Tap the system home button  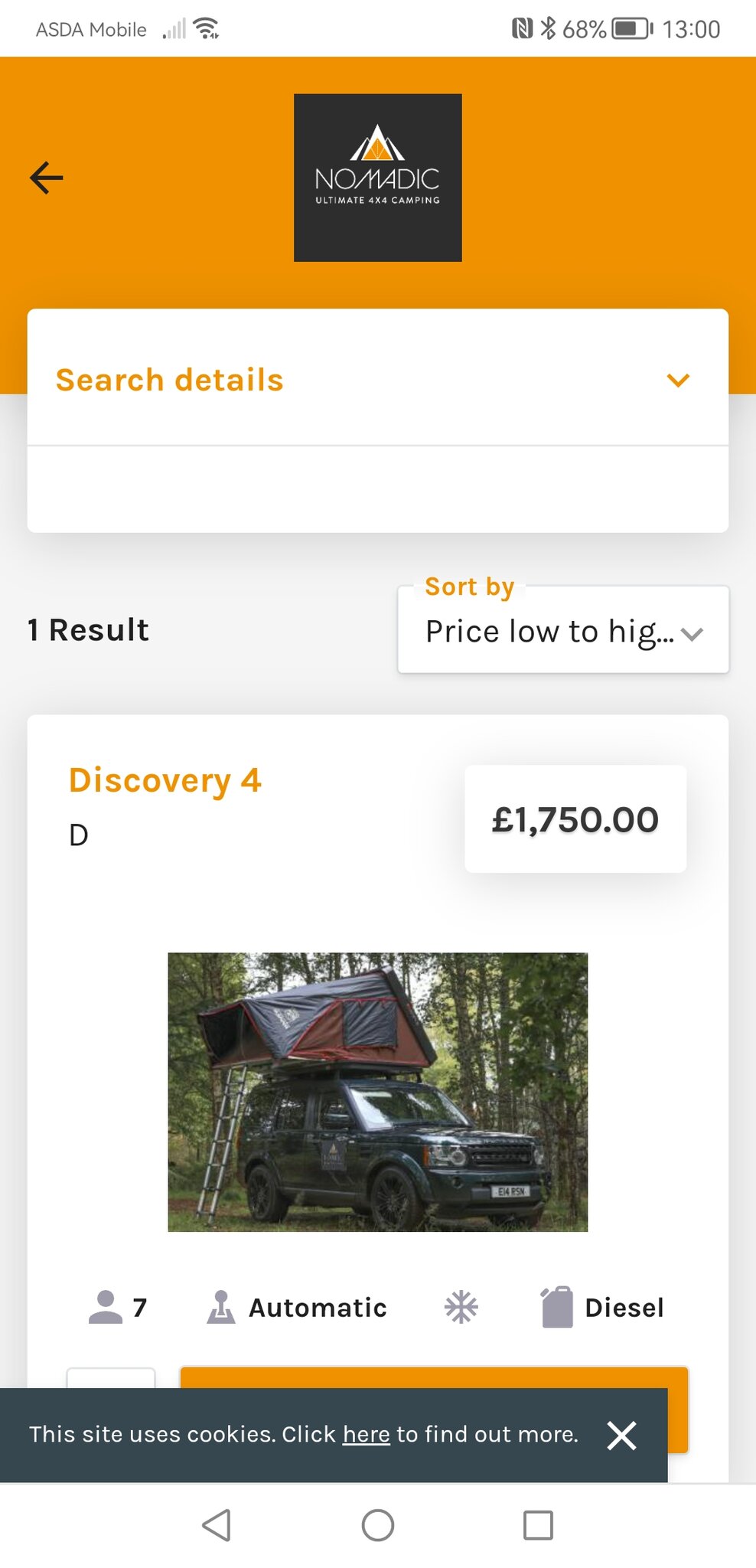click(x=378, y=1525)
